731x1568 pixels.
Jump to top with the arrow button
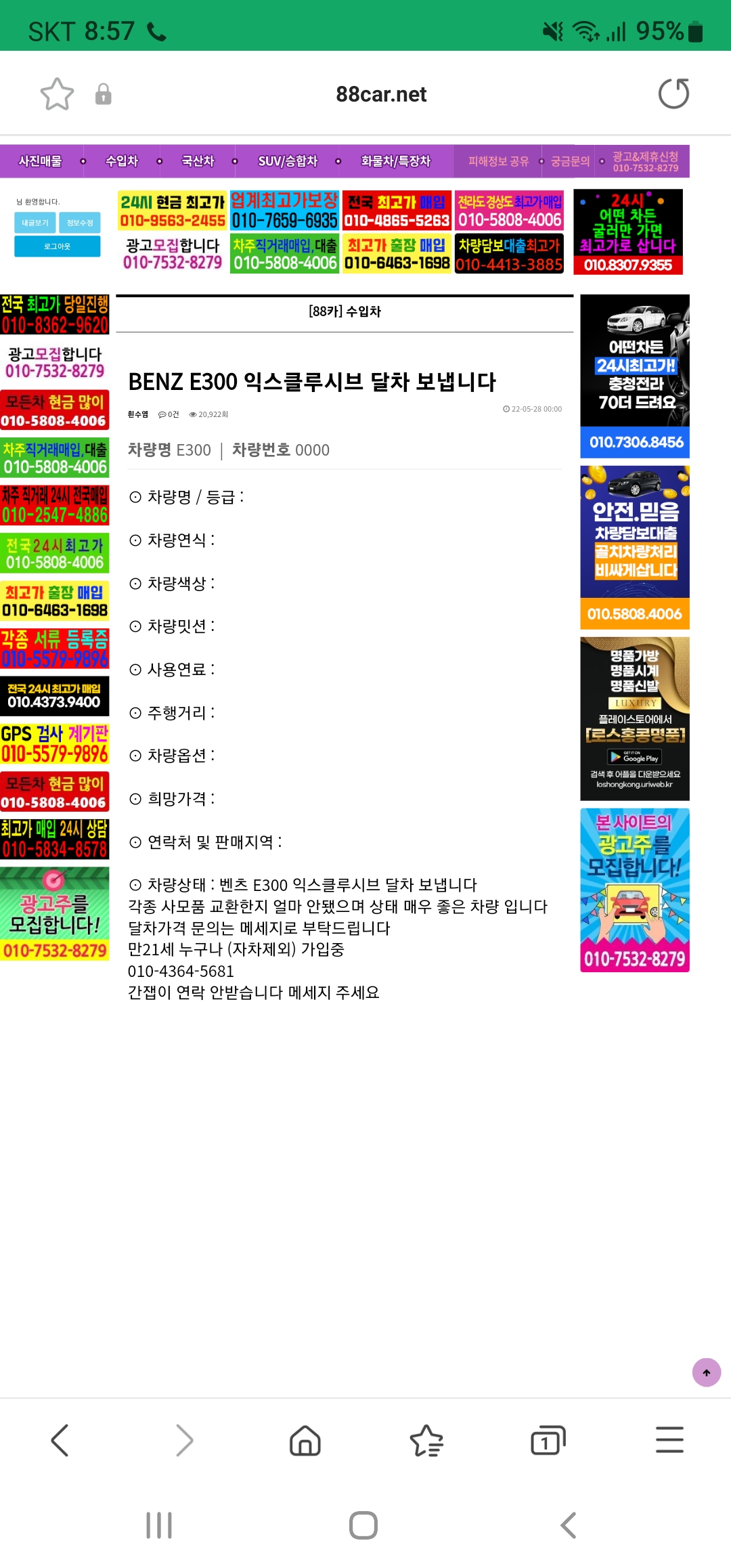point(706,1373)
